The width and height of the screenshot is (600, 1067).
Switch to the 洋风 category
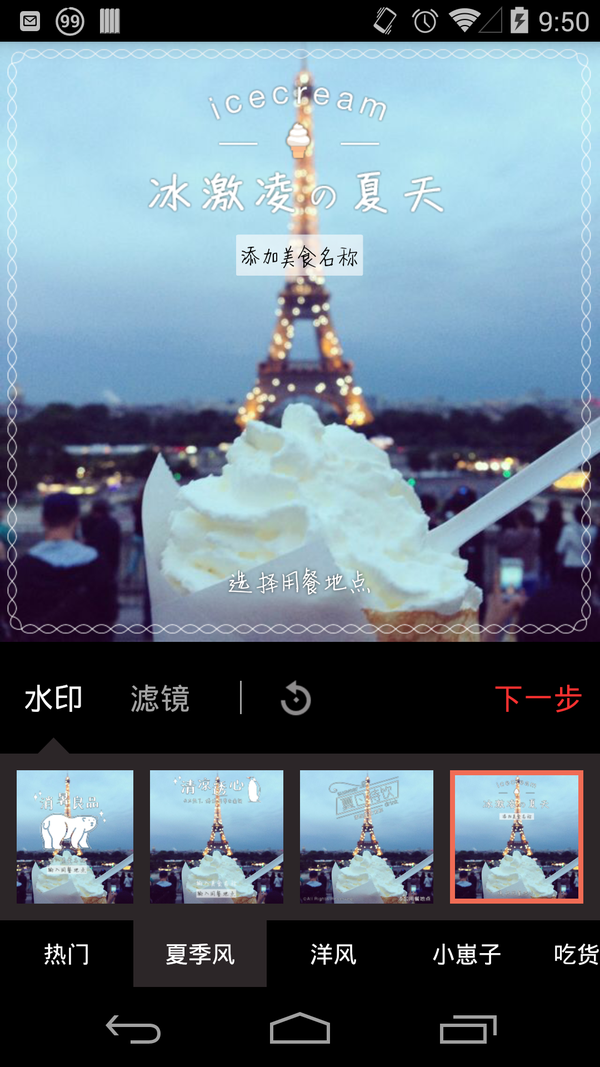point(333,953)
